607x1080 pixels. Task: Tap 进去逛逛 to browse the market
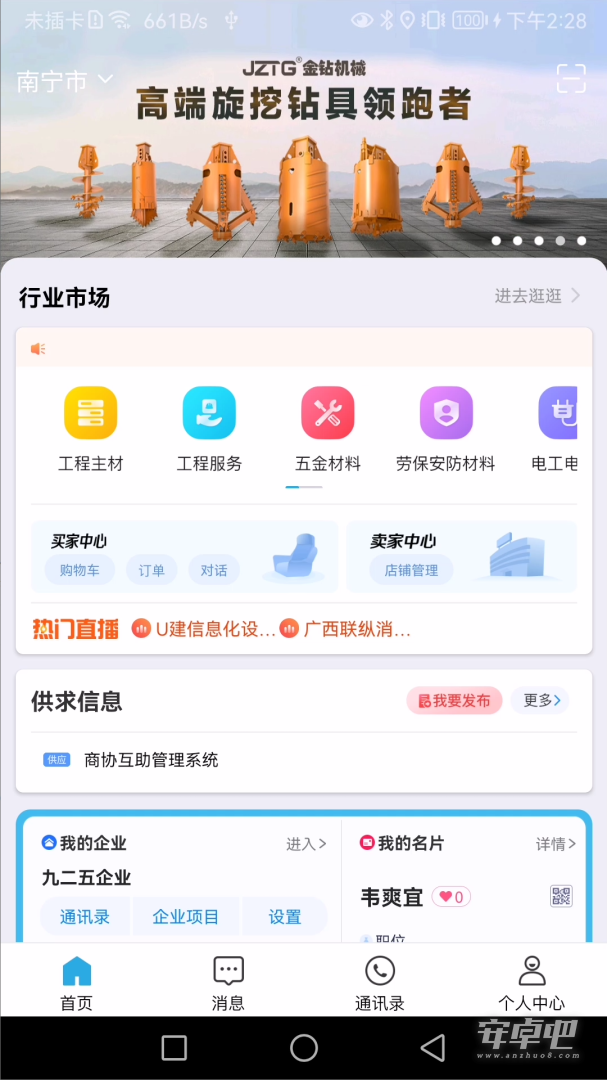[x=537, y=296]
